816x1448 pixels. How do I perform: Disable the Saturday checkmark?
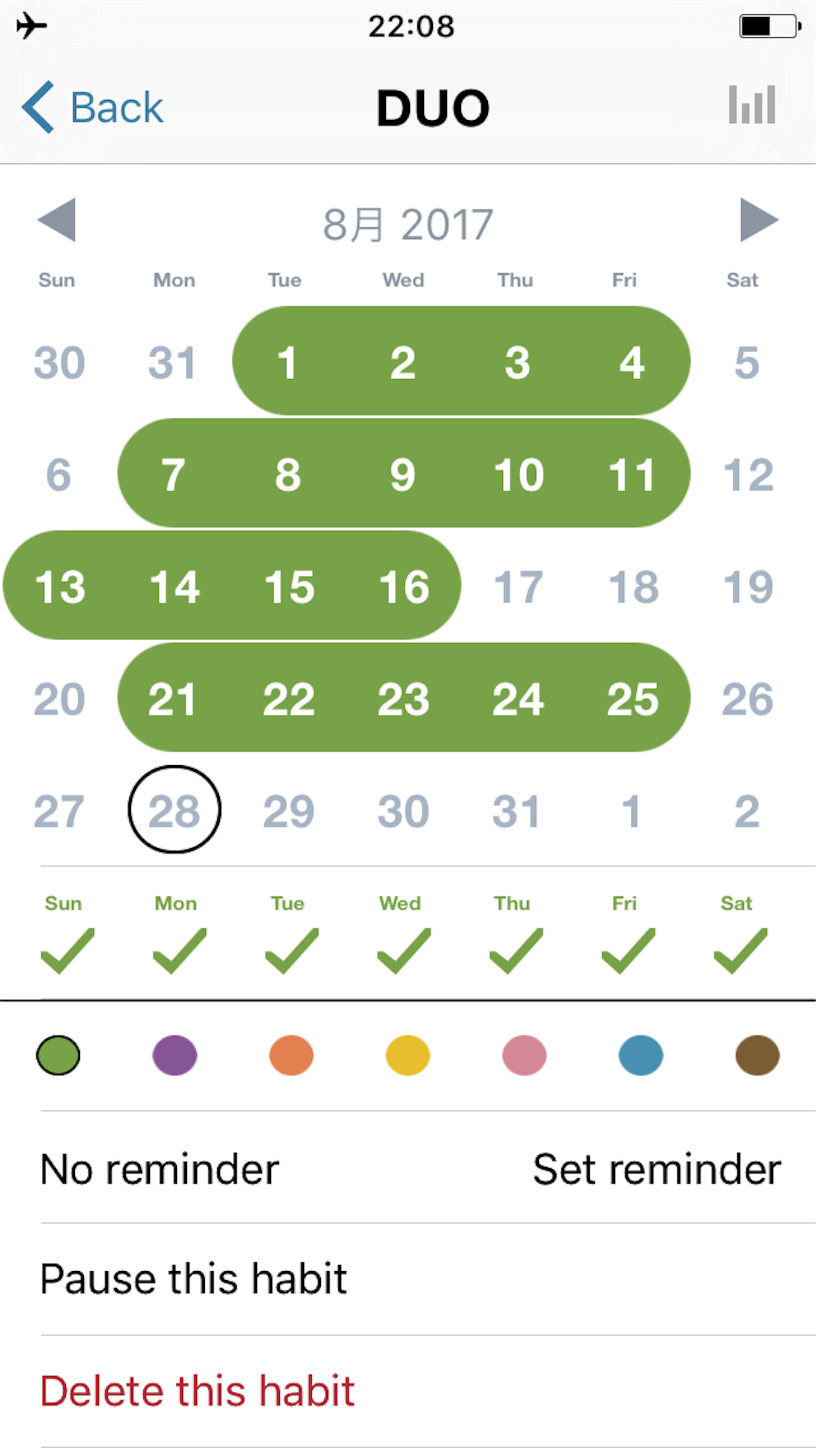pyautogui.click(x=740, y=951)
